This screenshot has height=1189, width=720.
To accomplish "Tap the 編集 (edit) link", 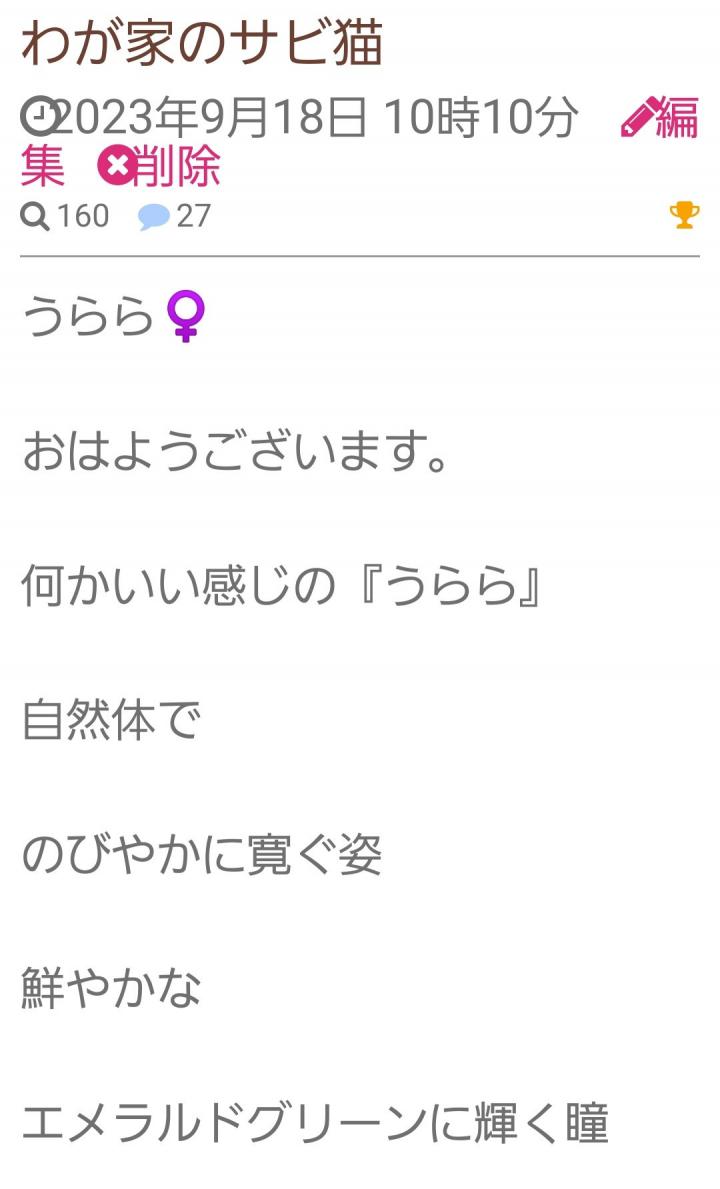I will click(660, 121).
